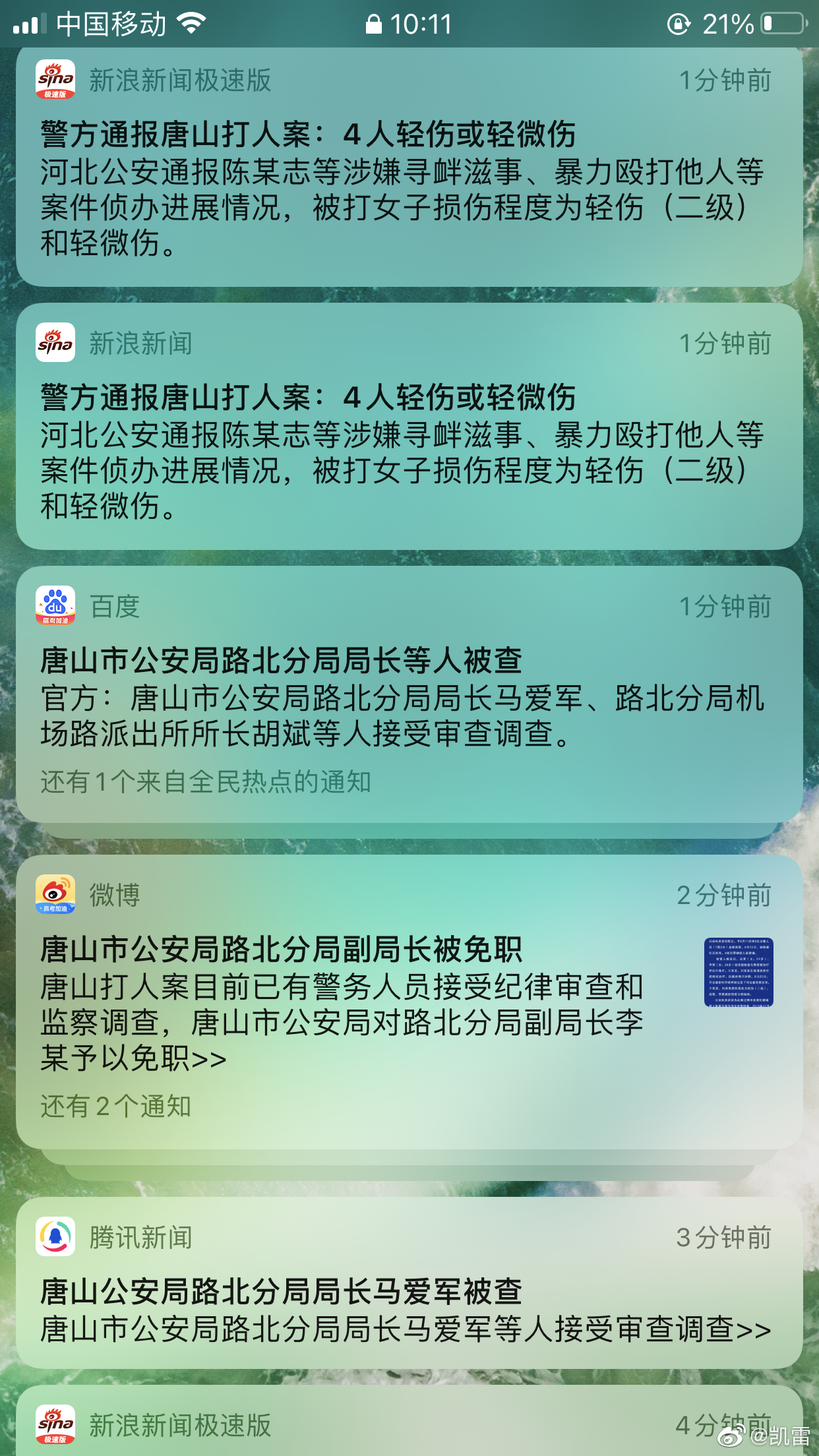819x1456 pixels.
Task: Expand 还有1个来自全民热点的通知
Action: click(x=204, y=782)
